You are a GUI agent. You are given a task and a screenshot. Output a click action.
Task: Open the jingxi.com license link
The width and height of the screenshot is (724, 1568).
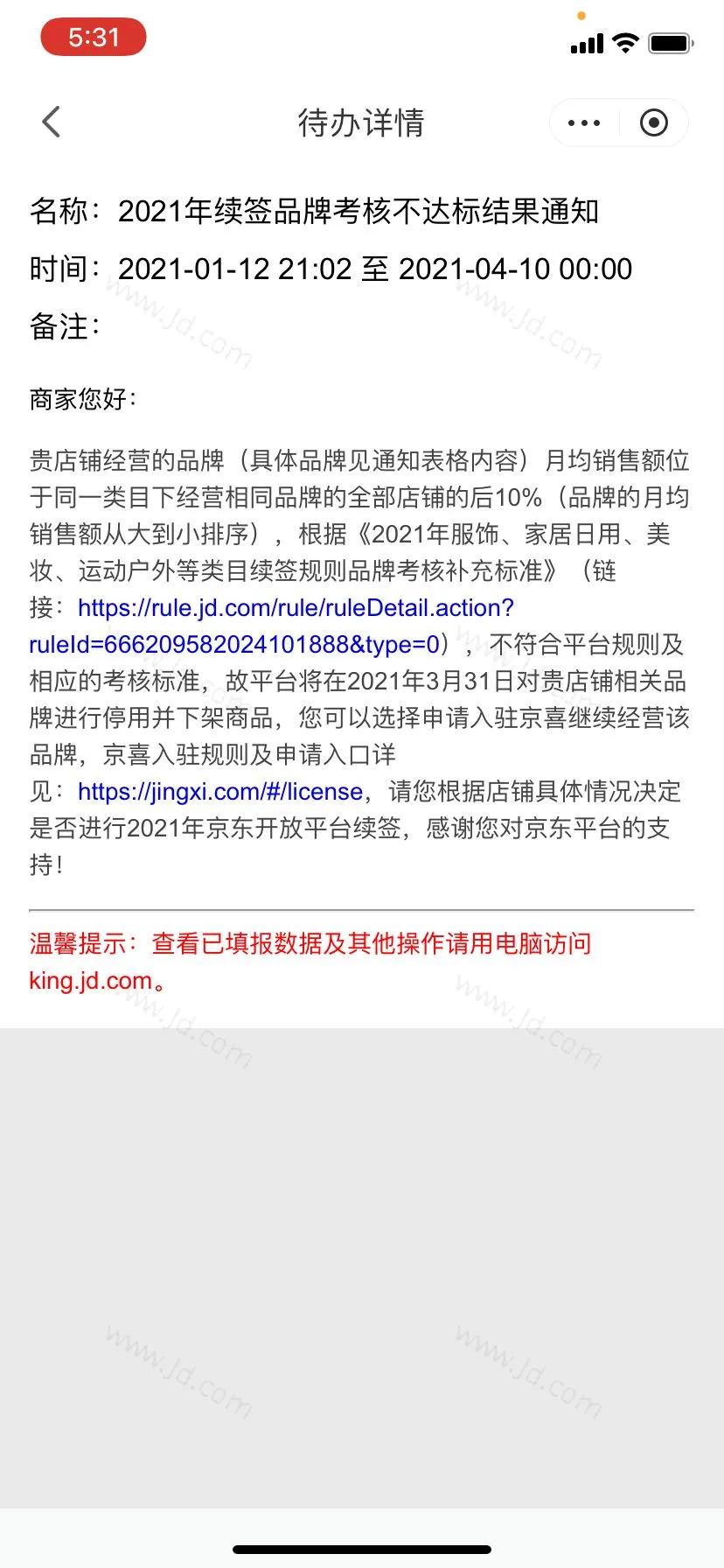coord(220,792)
